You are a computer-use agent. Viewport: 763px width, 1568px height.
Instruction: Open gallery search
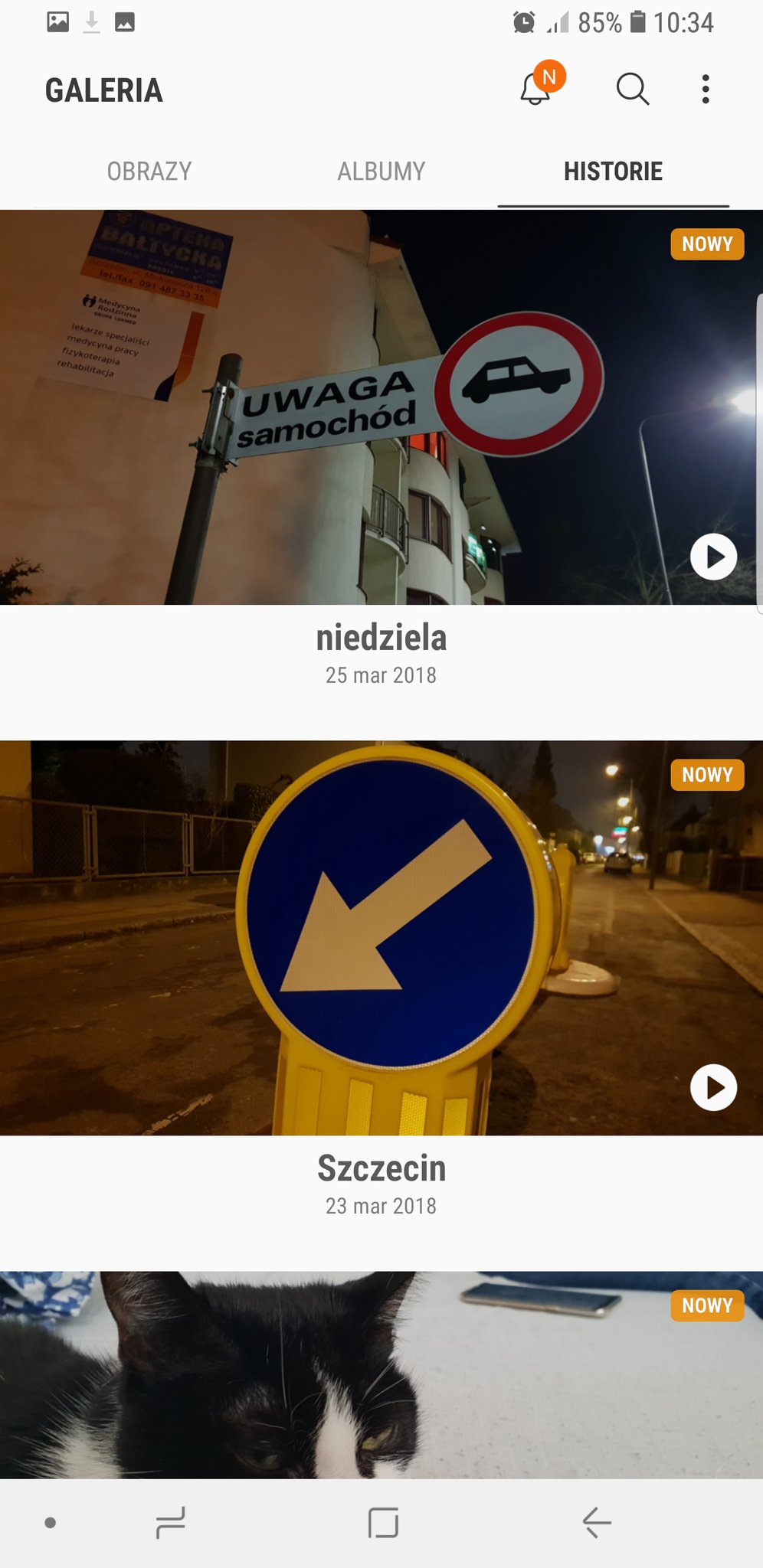(632, 90)
